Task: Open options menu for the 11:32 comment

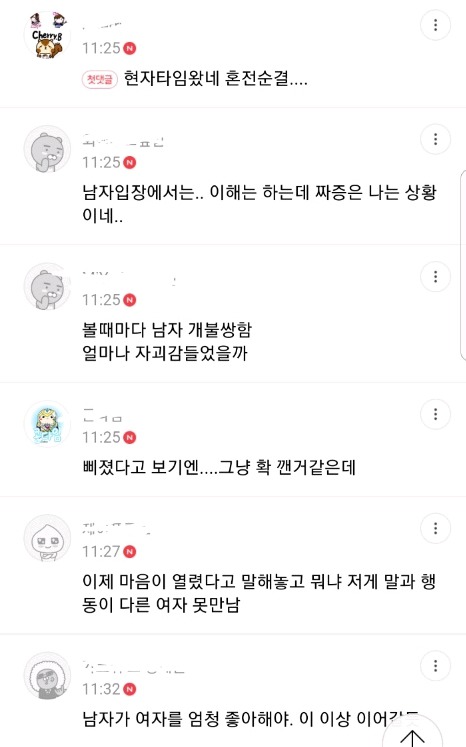Action: pyautogui.click(x=435, y=666)
